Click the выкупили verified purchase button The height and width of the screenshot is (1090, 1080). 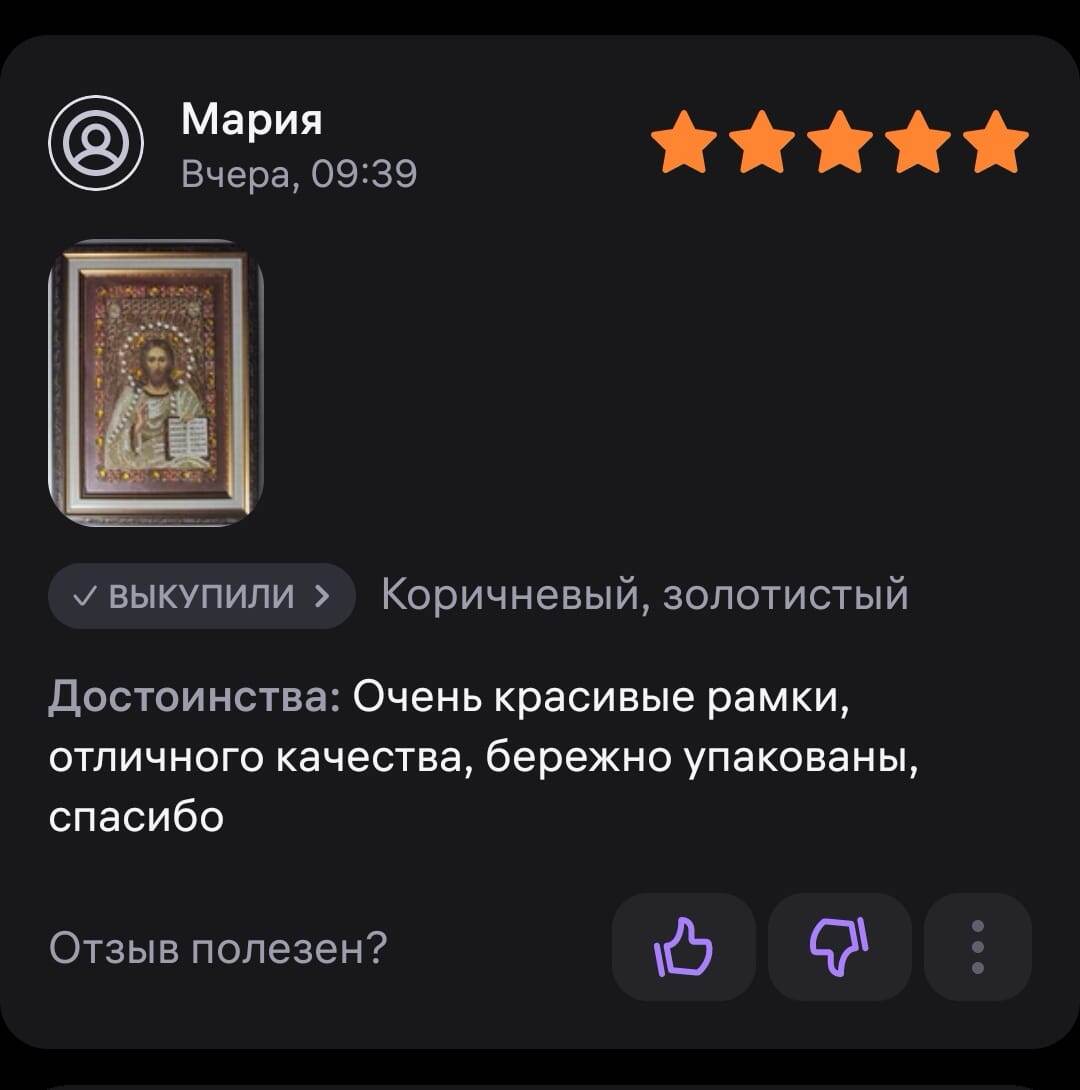point(200,596)
